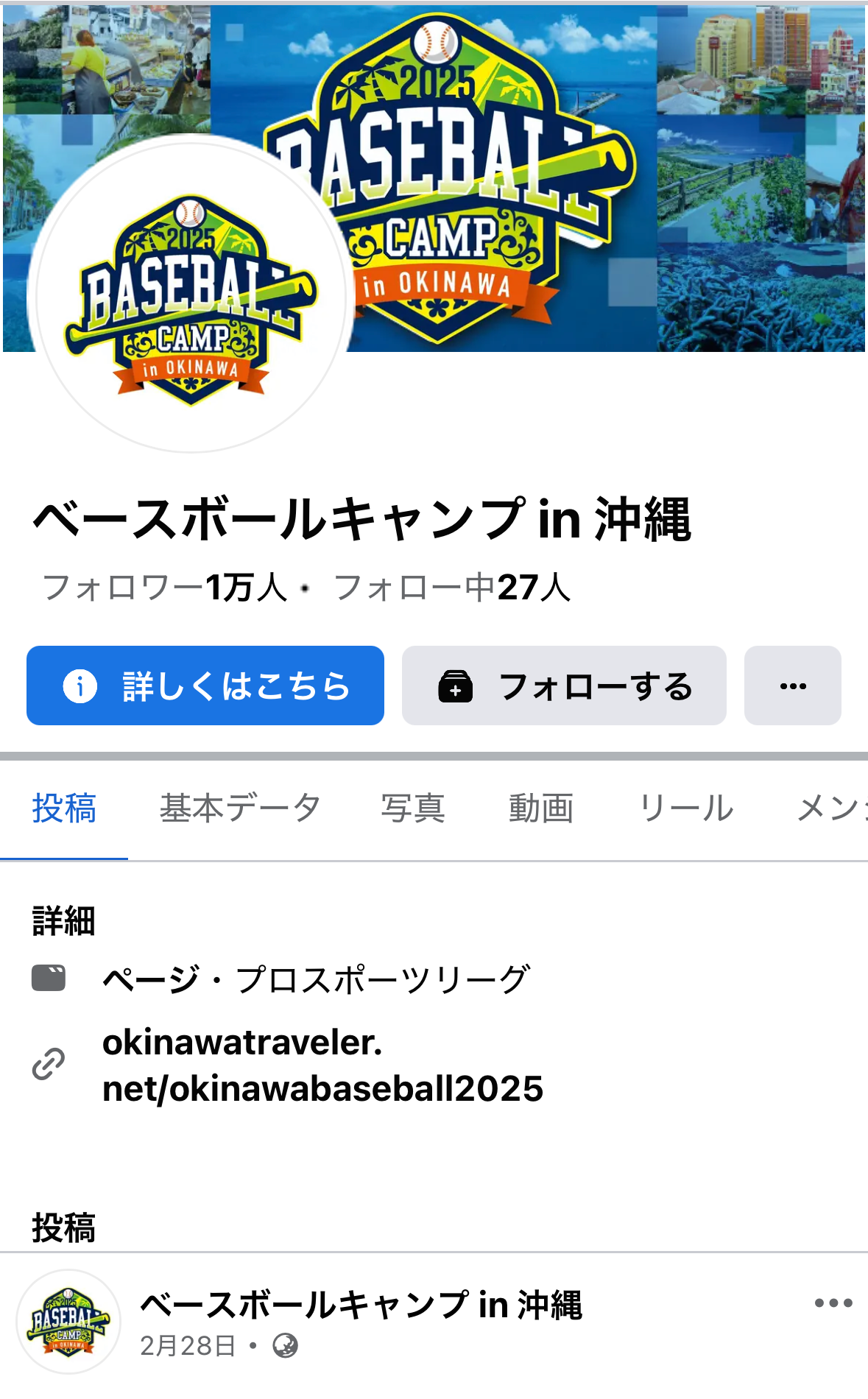Image resolution: width=868 pixels, height=1399 pixels.
Task: Click the page category icon next to プロスポーツリーグ
Action: pos(49,977)
